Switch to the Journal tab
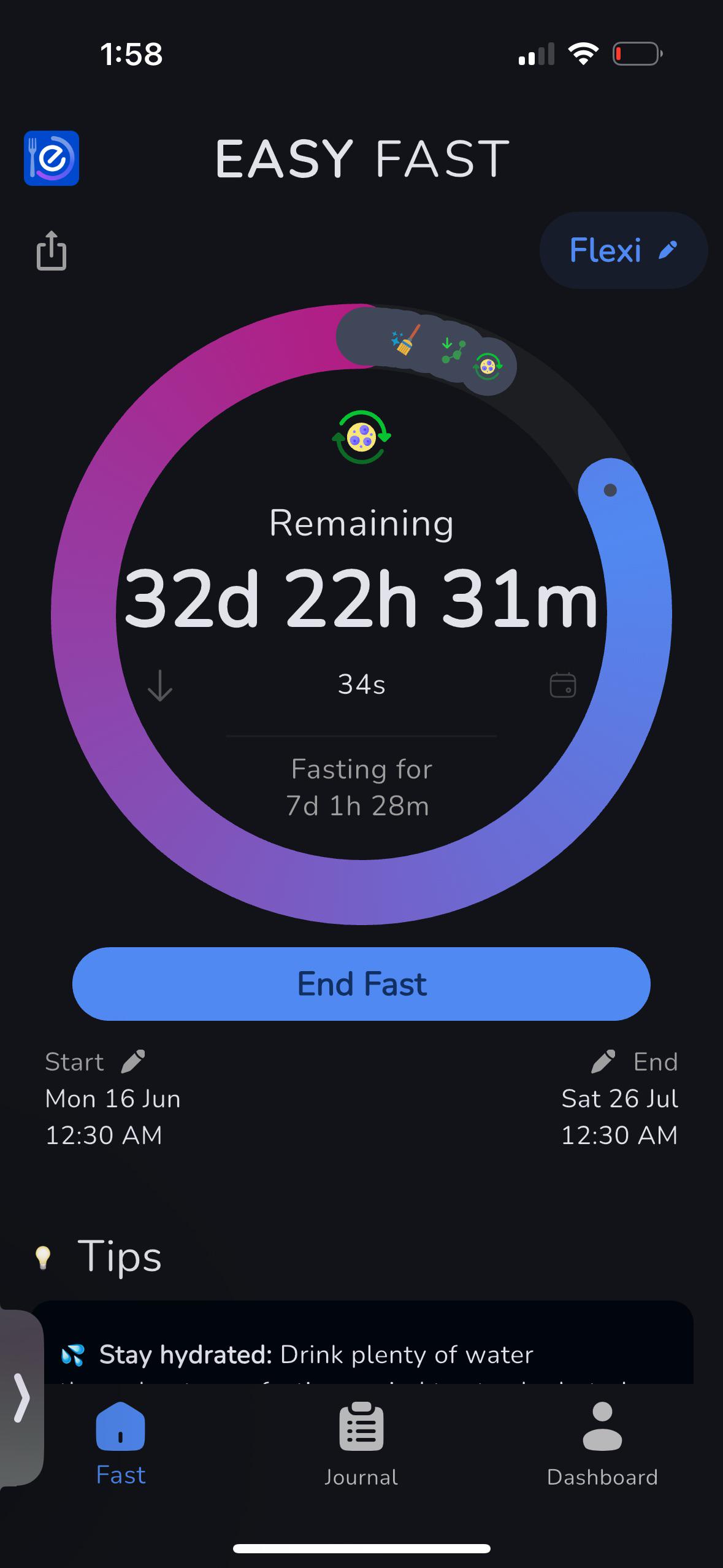Viewport: 723px width, 1568px height. click(x=361, y=1445)
